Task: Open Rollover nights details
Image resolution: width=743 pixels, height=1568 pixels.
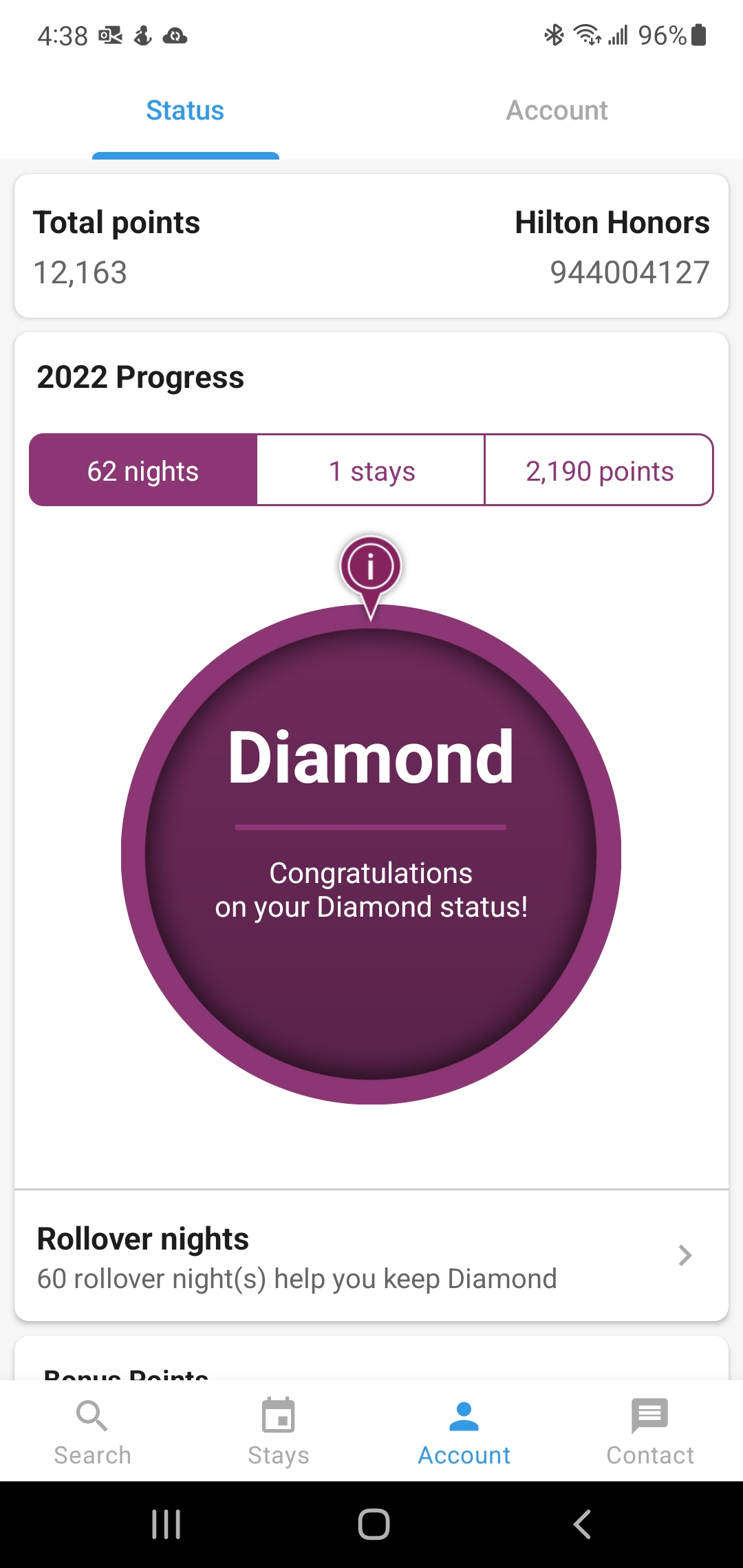Action: point(371,1256)
